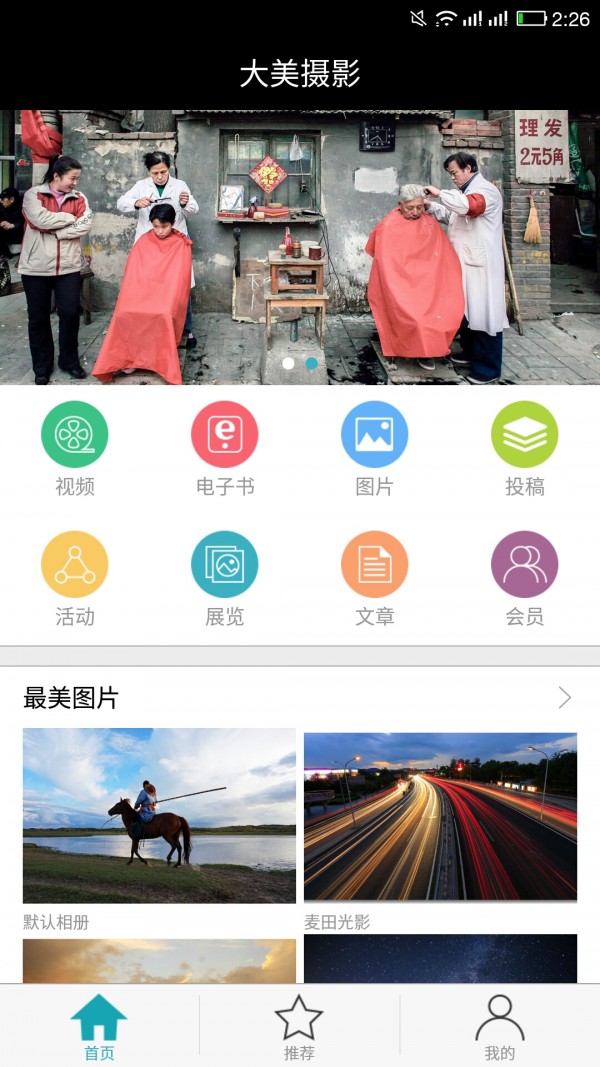The height and width of the screenshot is (1067, 600).
Task: Expand 最美图片 with the chevron arrow
Action: [x=565, y=698]
